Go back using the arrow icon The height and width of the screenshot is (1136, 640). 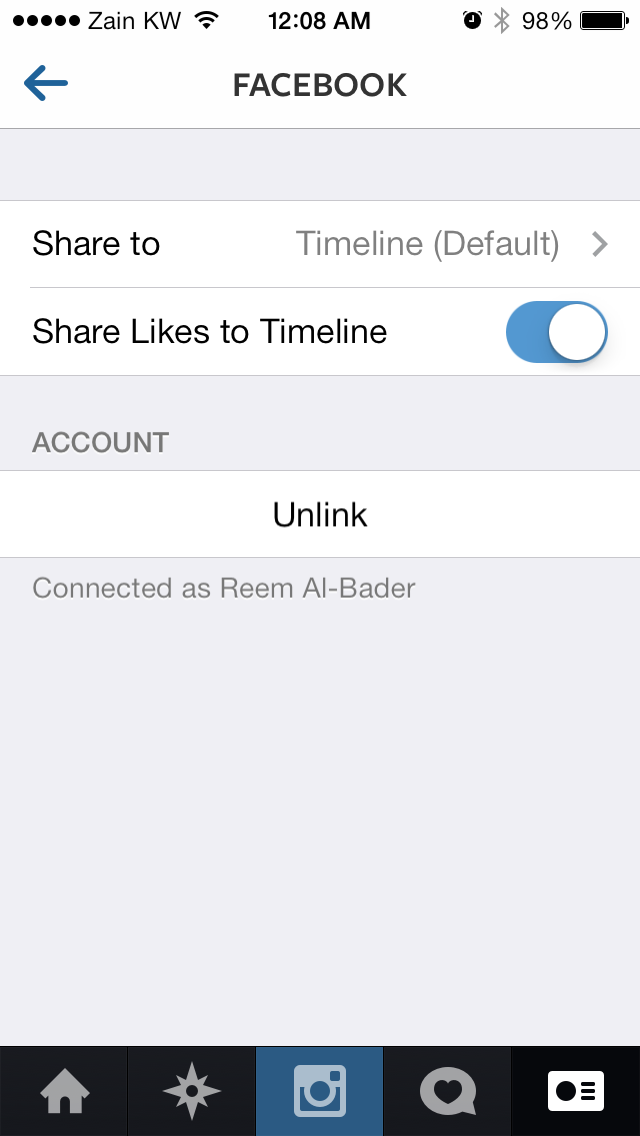coord(46,85)
